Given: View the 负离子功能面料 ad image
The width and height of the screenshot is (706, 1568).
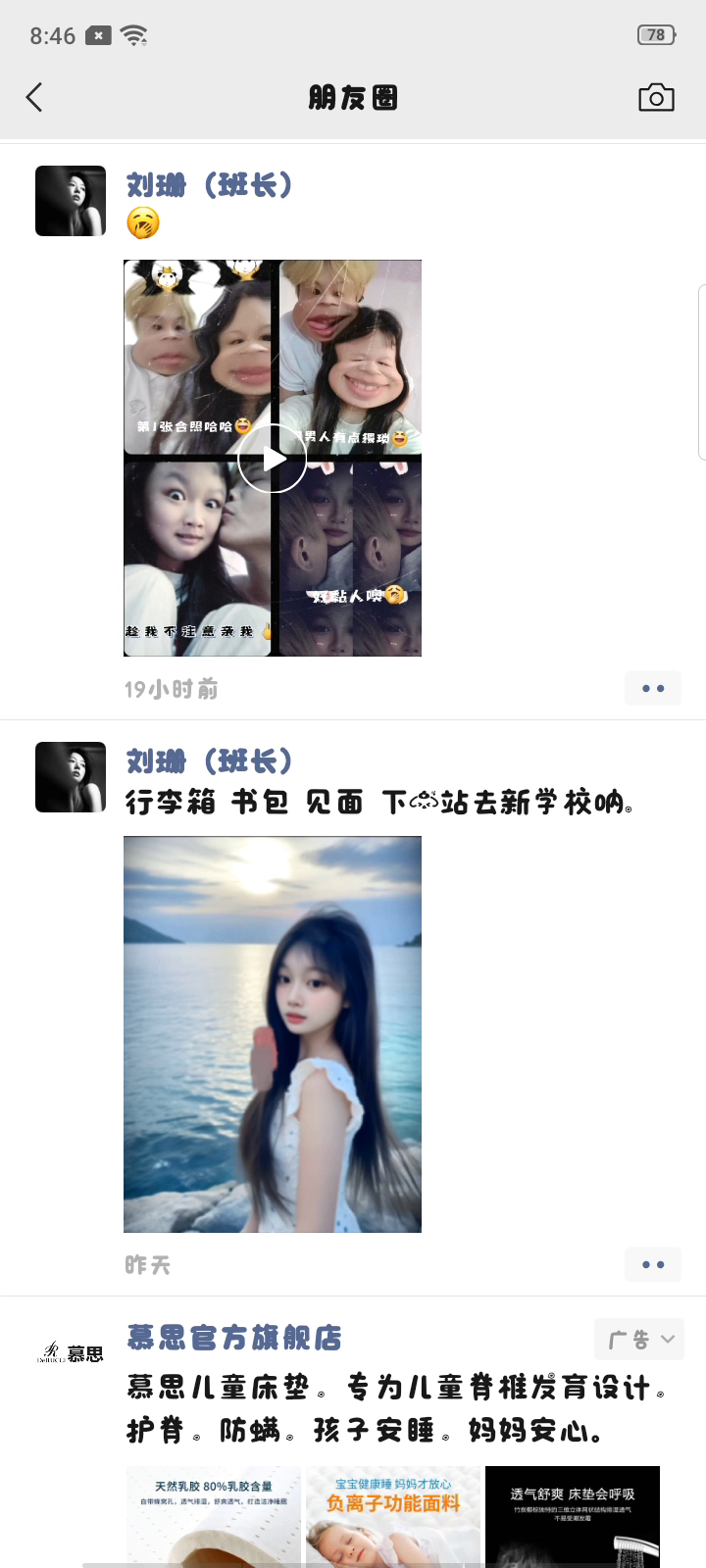Looking at the screenshot, I should (x=393, y=1516).
